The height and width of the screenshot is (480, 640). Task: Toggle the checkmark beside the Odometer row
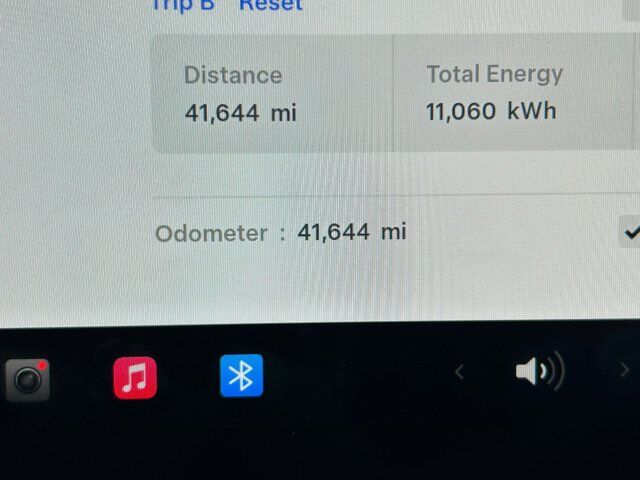click(x=631, y=233)
